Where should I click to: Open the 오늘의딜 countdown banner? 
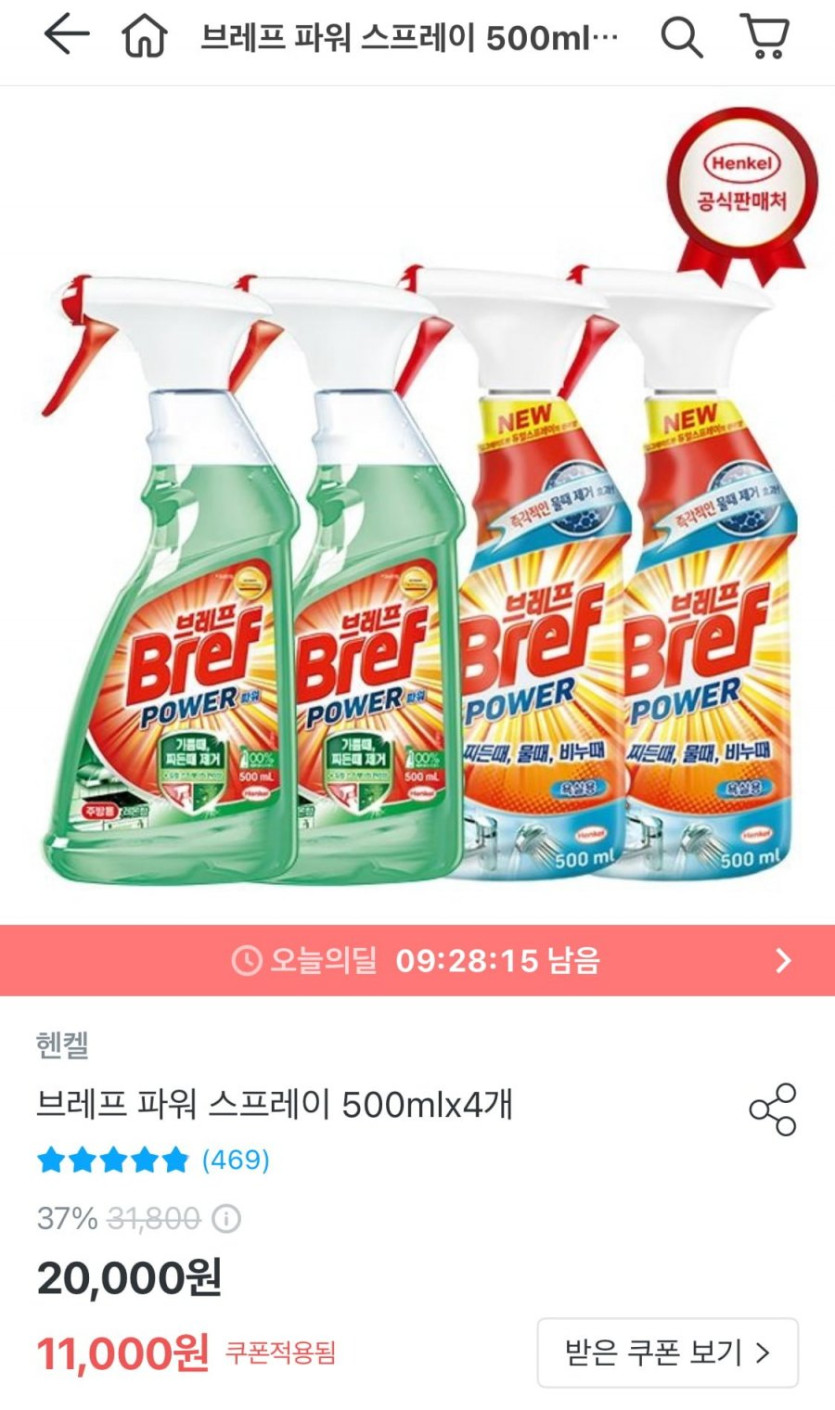pos(417,961)
